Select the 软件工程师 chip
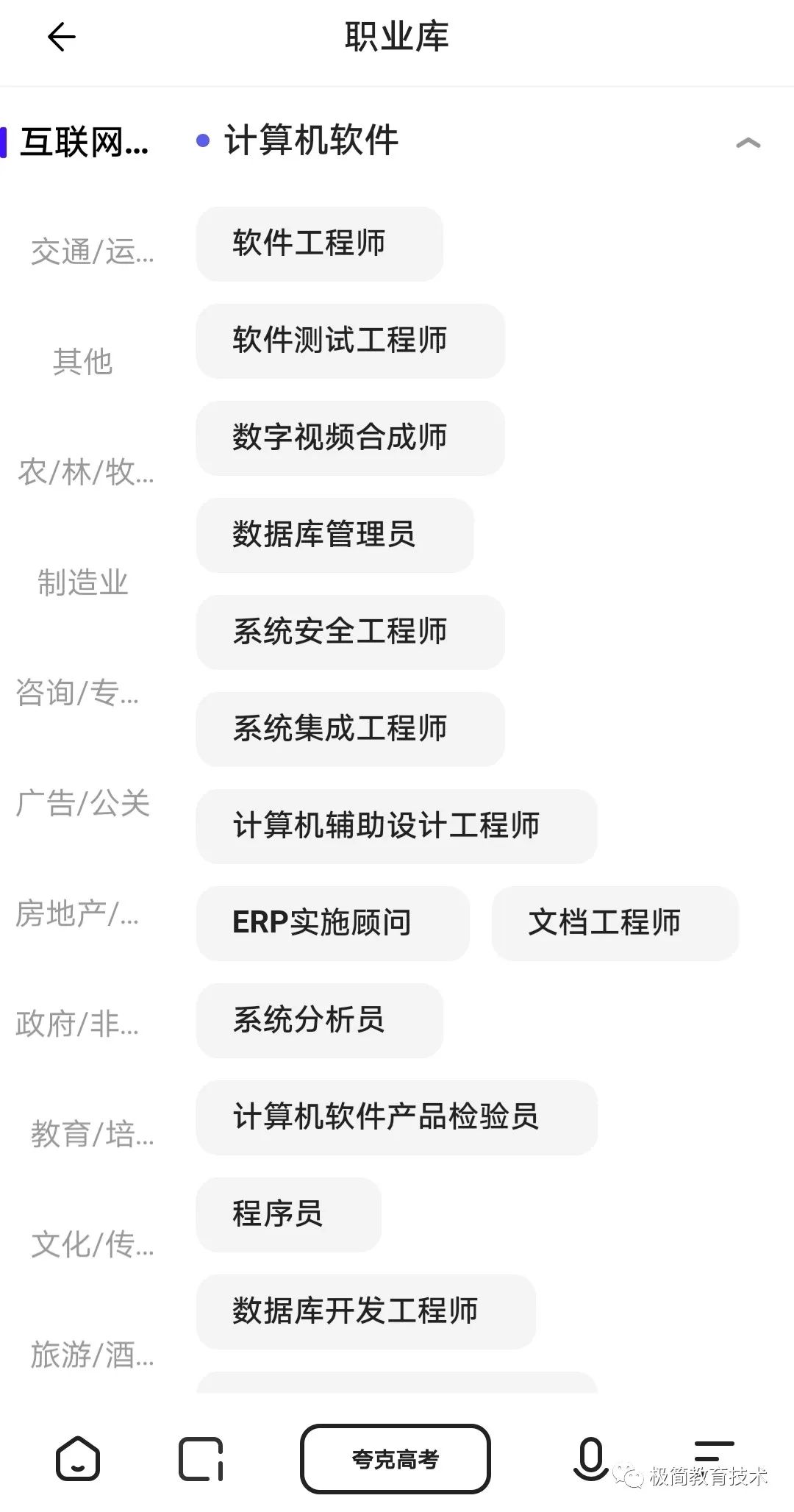Viewport: 794px width, 1512px height. (319, 244)
